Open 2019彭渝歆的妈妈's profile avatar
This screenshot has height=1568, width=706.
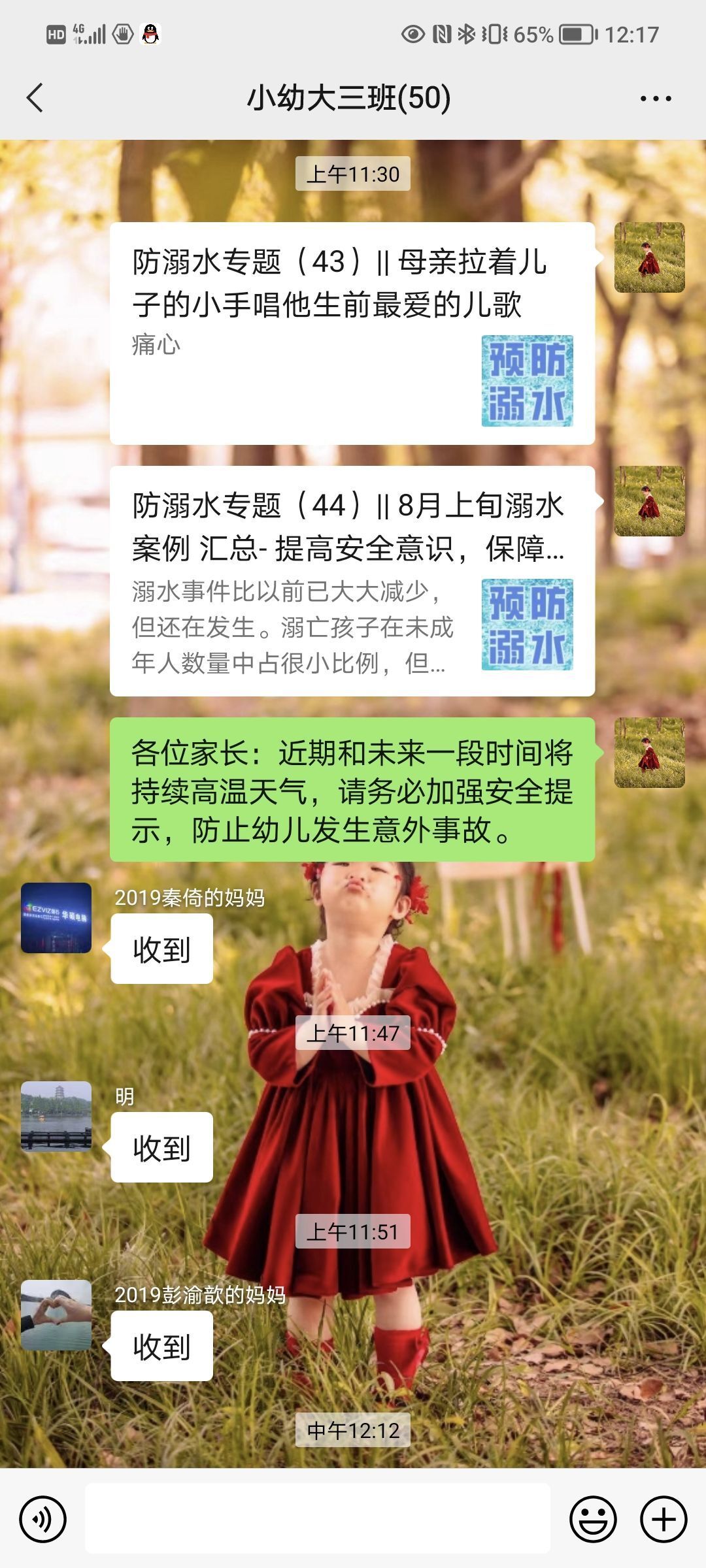pos(56,1315)
